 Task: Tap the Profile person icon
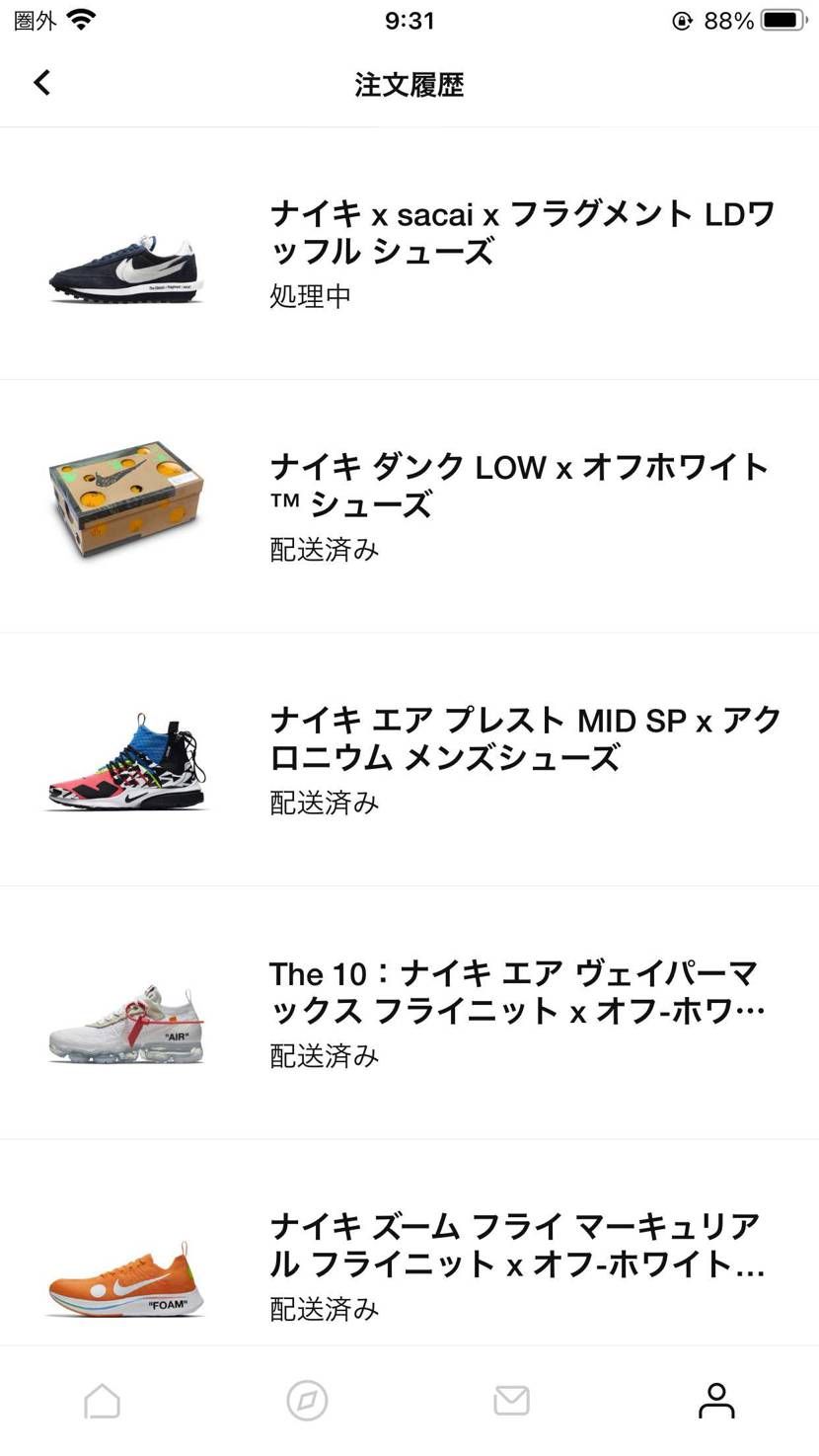point(717,1400)
